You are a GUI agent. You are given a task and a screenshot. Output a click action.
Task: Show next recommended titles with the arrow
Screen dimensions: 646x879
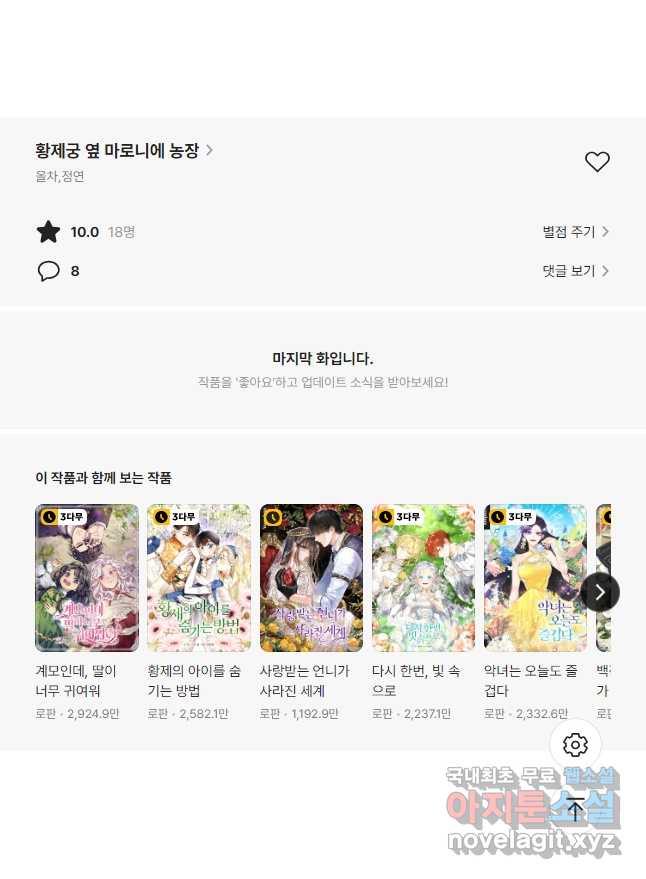600,592
